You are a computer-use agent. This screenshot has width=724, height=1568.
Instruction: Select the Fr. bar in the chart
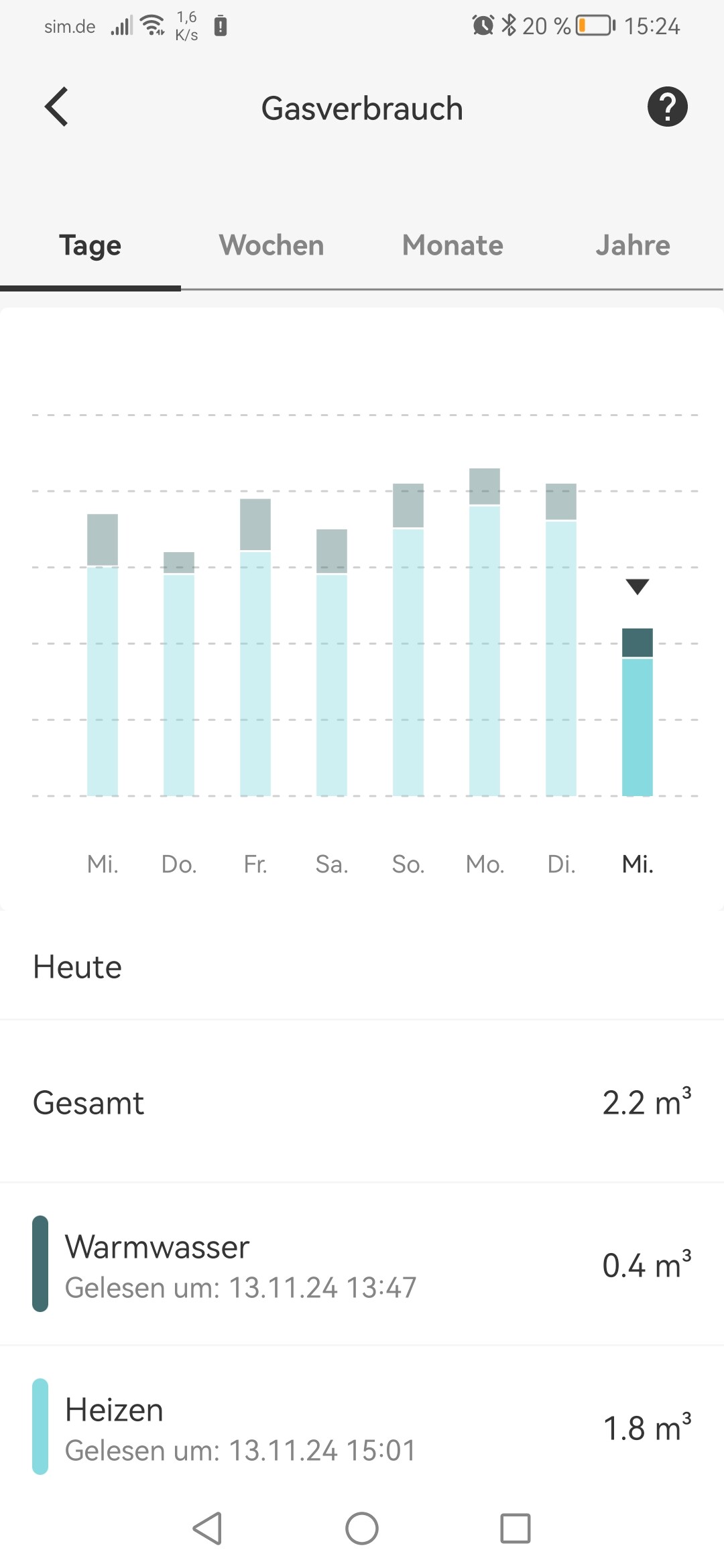[x=255, y=650]
